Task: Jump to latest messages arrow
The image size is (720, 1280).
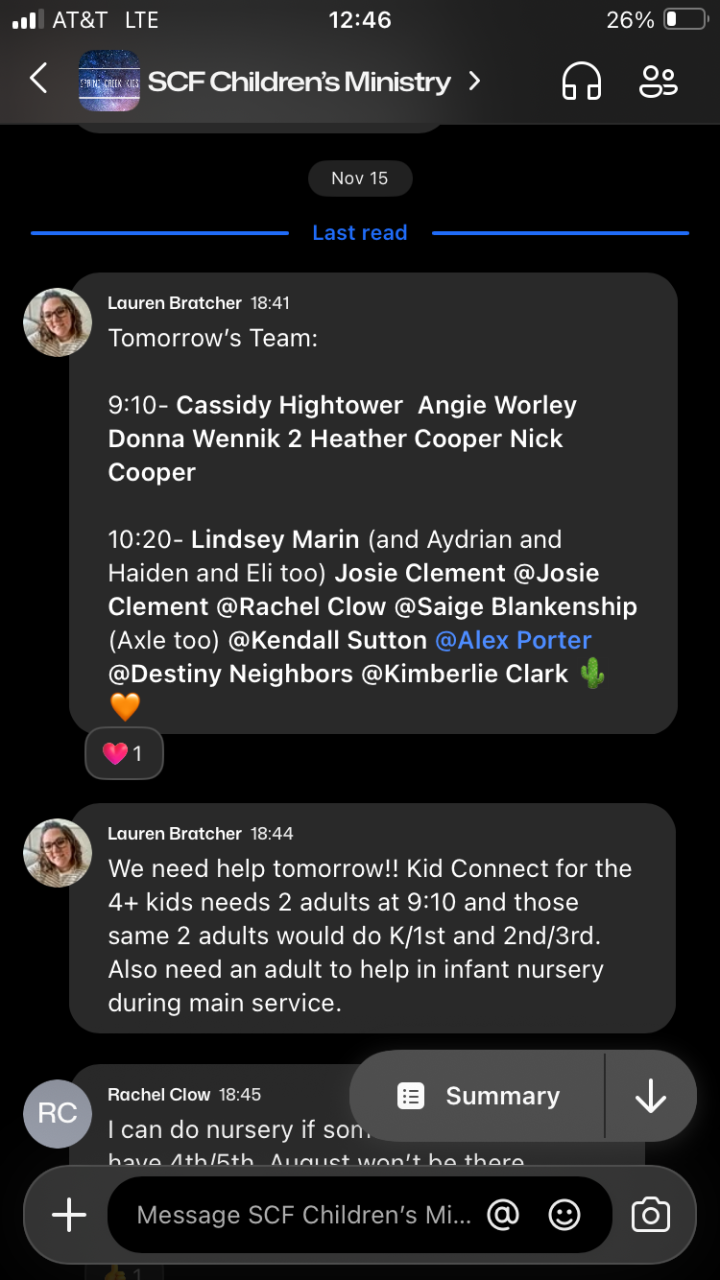Action: tap(650, 1096)
